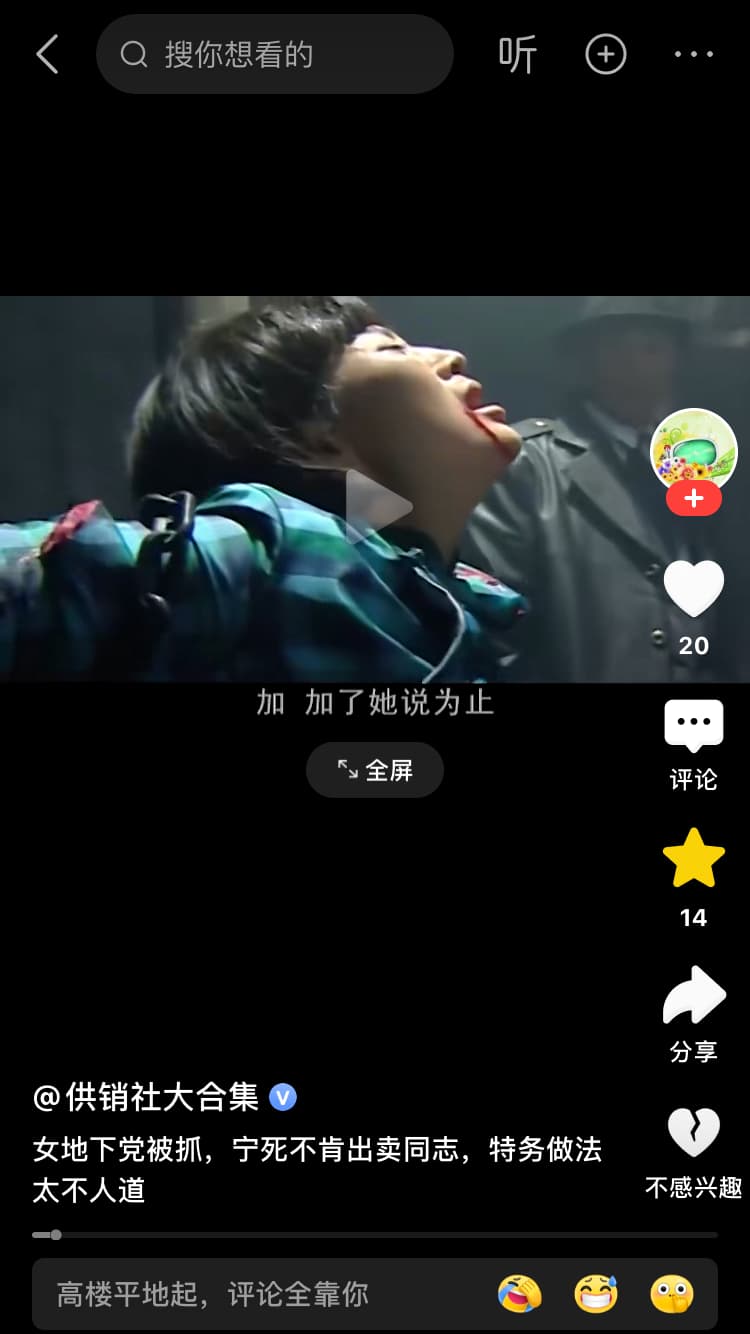
Task: Insert the hand-over-mouth emoji
Action: [672, 1295]
